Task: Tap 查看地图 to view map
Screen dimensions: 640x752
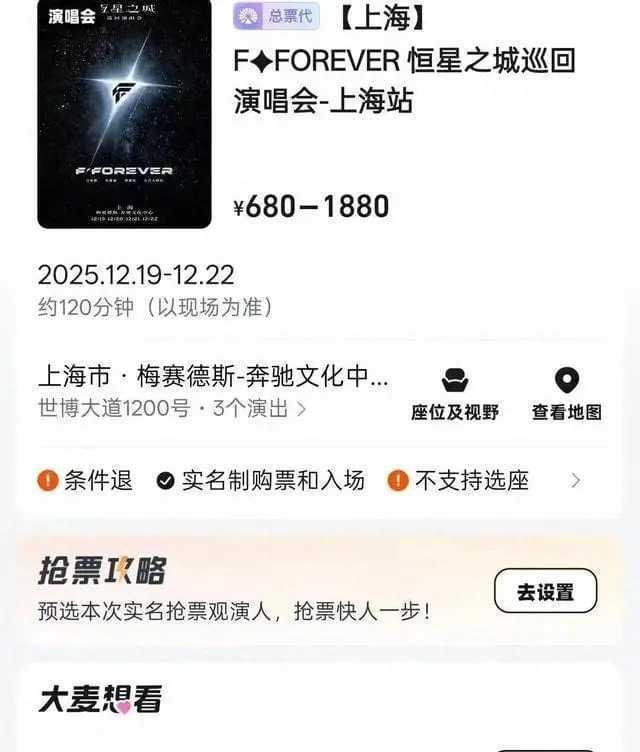Action: coord(566,393)
